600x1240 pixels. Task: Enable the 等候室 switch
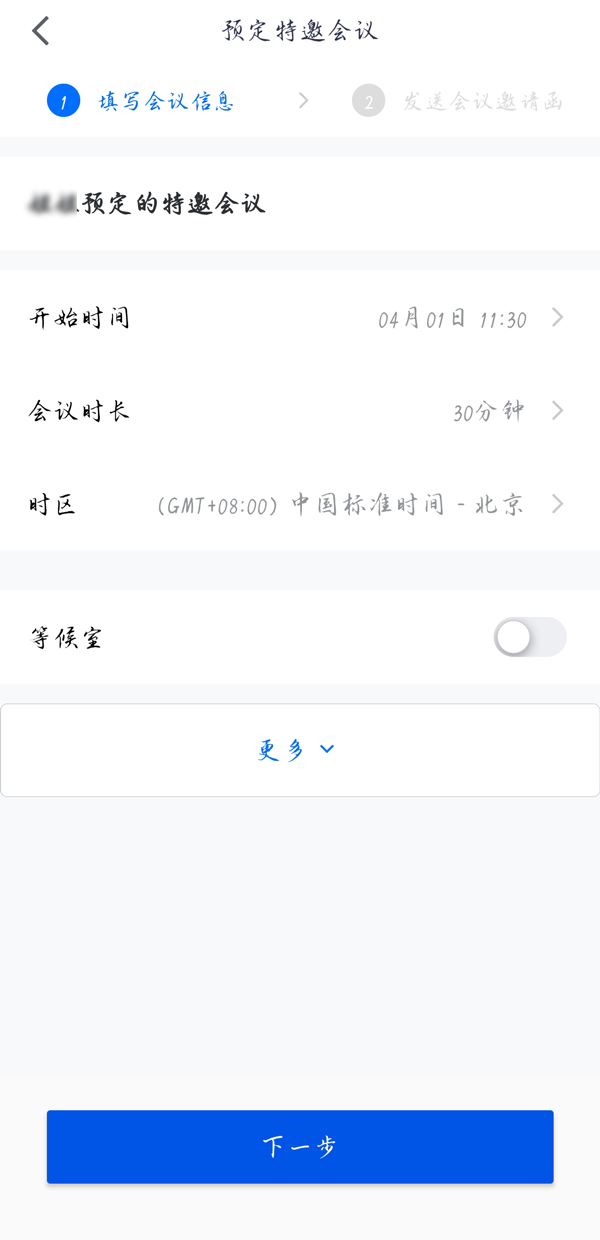[x=529, y=638]
